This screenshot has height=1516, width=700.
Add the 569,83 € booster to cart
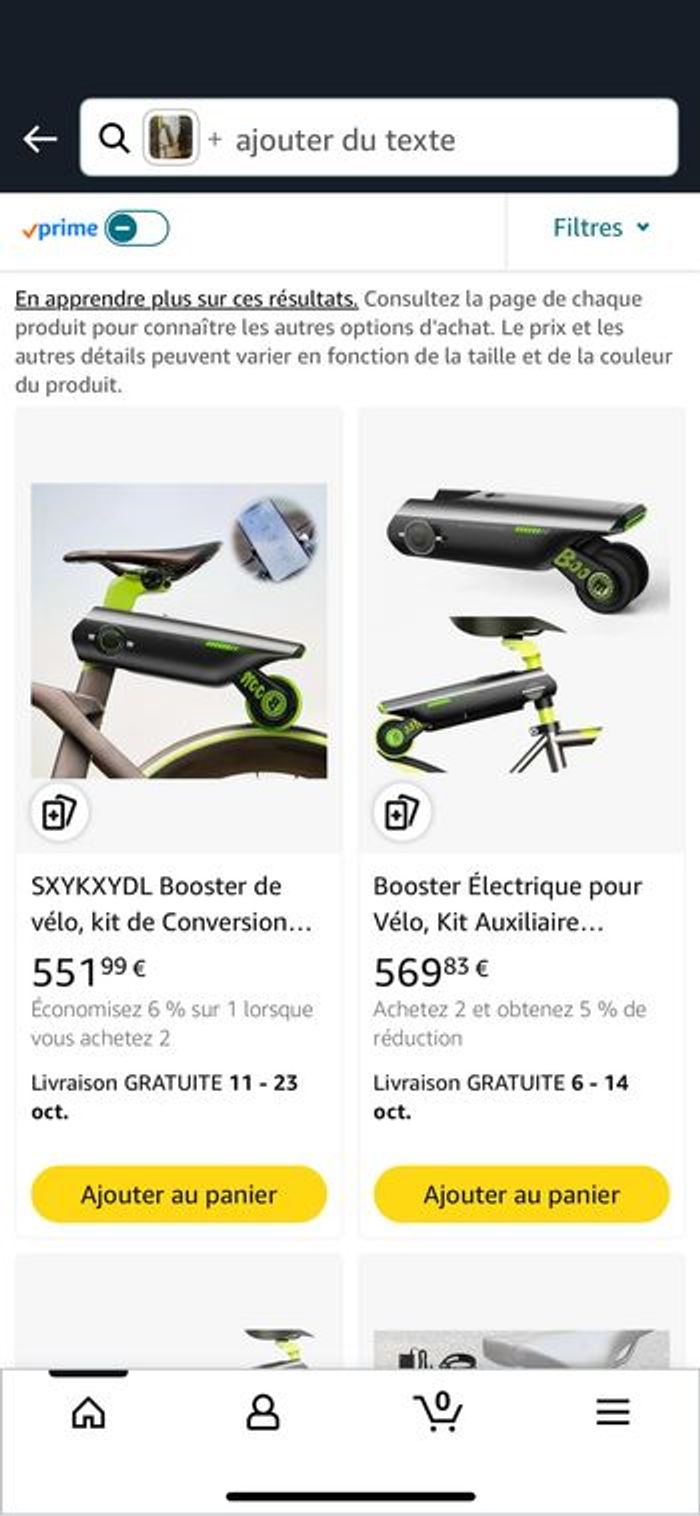(x=521, y=1194)
